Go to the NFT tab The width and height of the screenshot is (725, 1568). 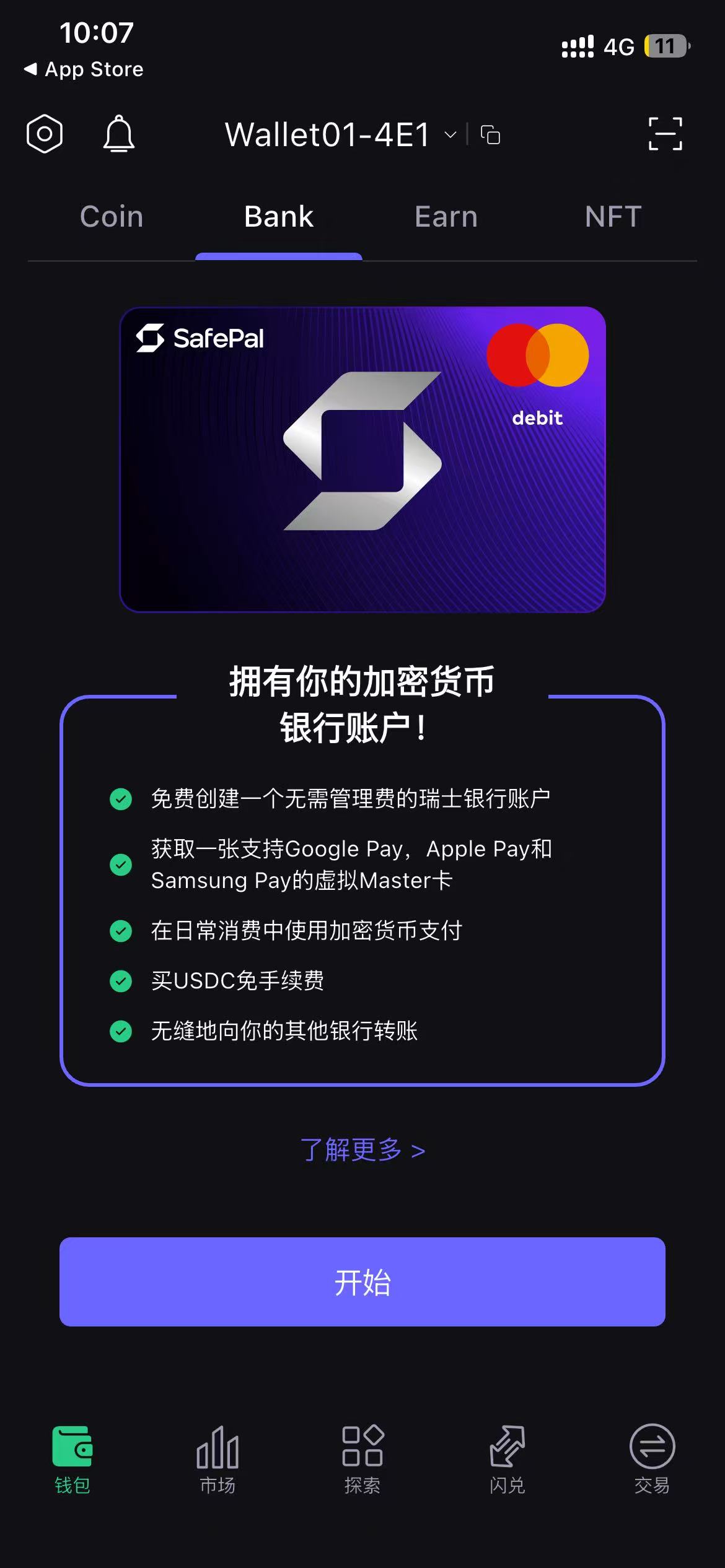click(613, 217)
